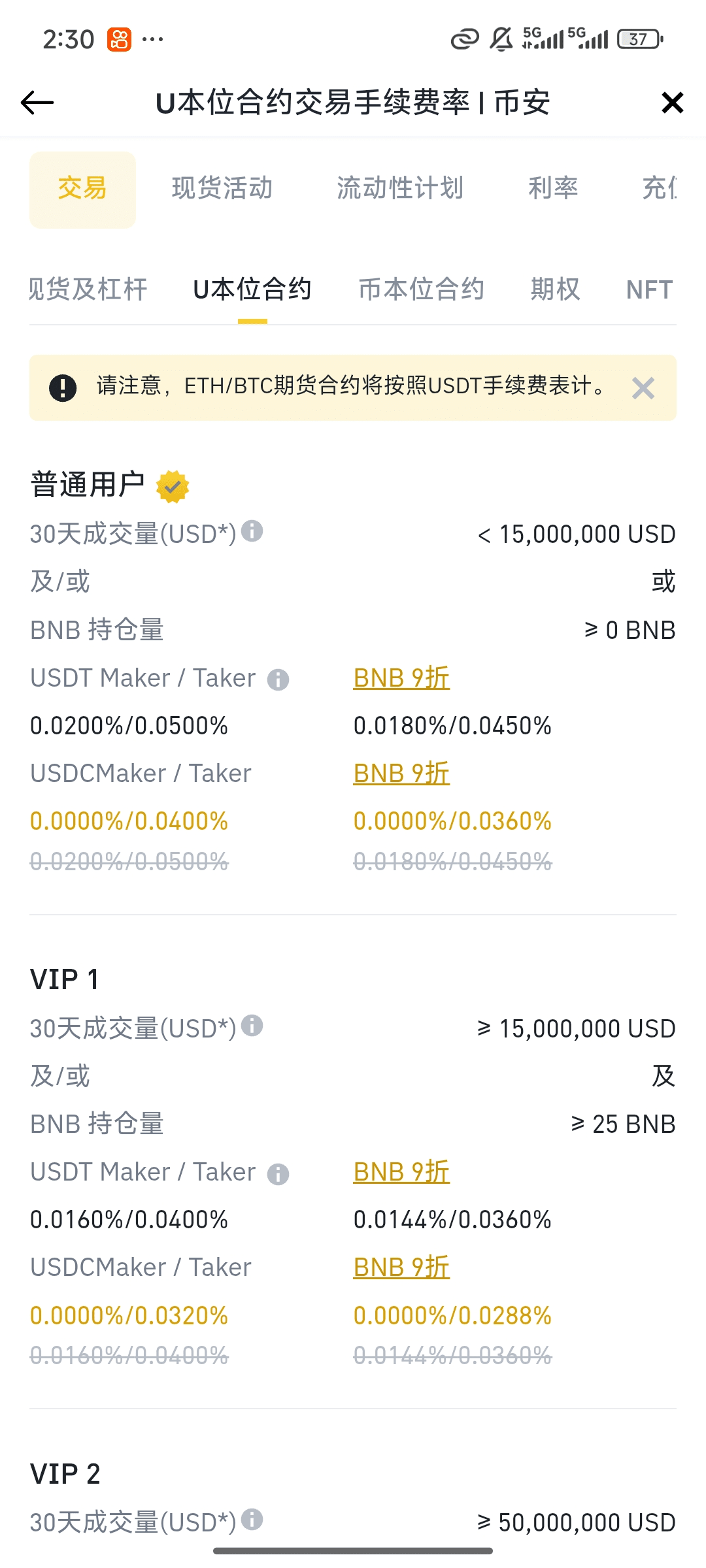Open BNB 9折 link in 普通用户 USDC row
Screen dimensions: 706x1568
(401, 774)
